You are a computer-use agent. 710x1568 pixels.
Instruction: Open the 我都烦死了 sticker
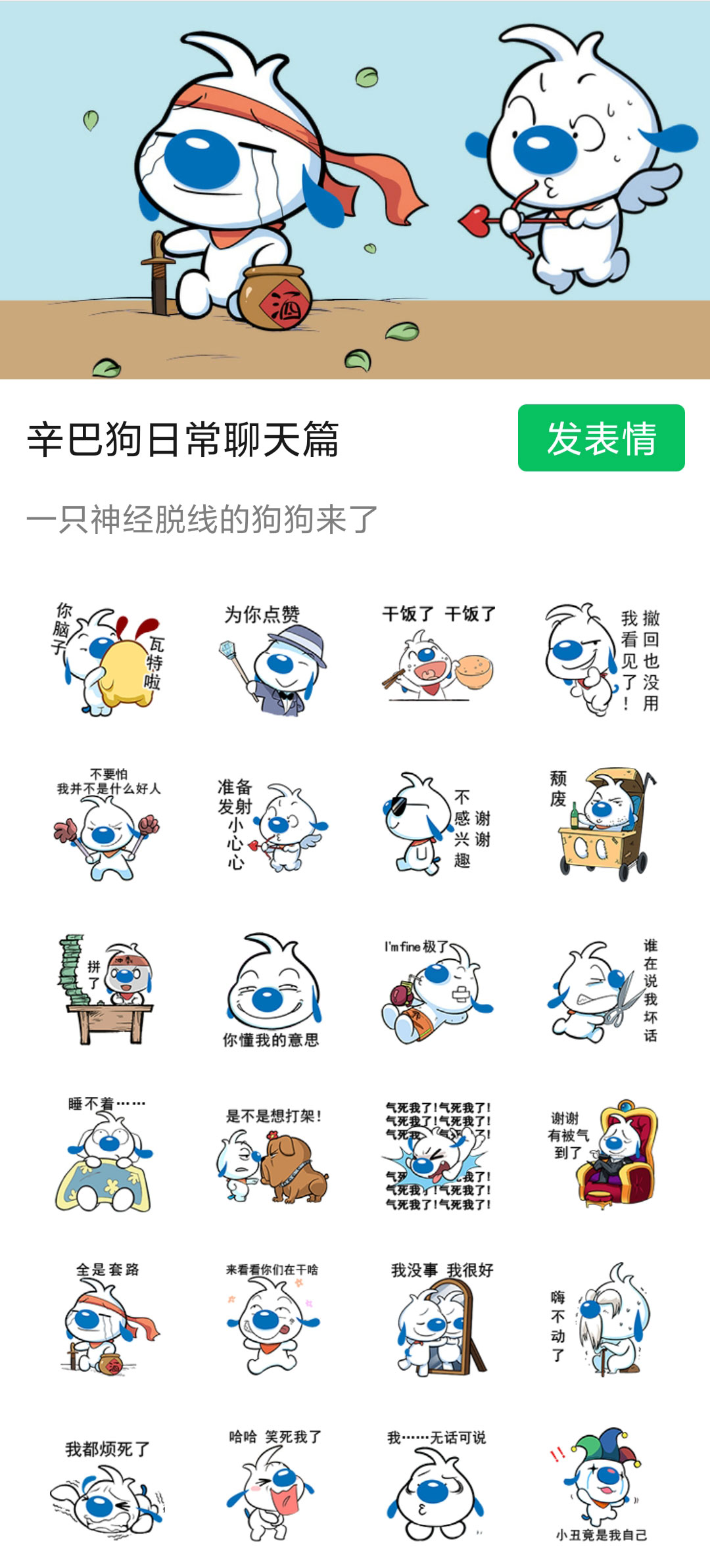pos(108,1486)
